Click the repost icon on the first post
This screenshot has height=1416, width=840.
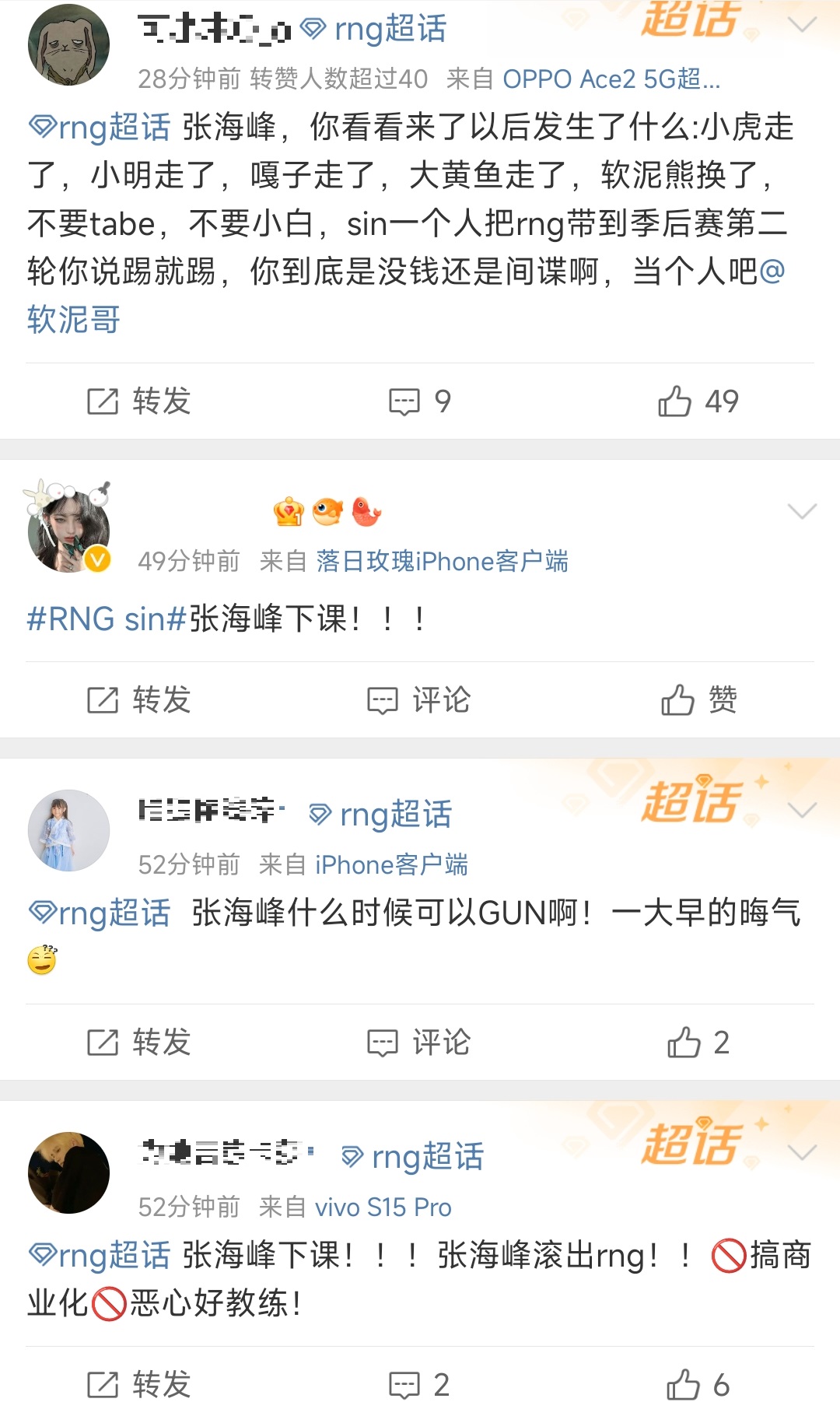pyautogui.click(x=102, y=401)
